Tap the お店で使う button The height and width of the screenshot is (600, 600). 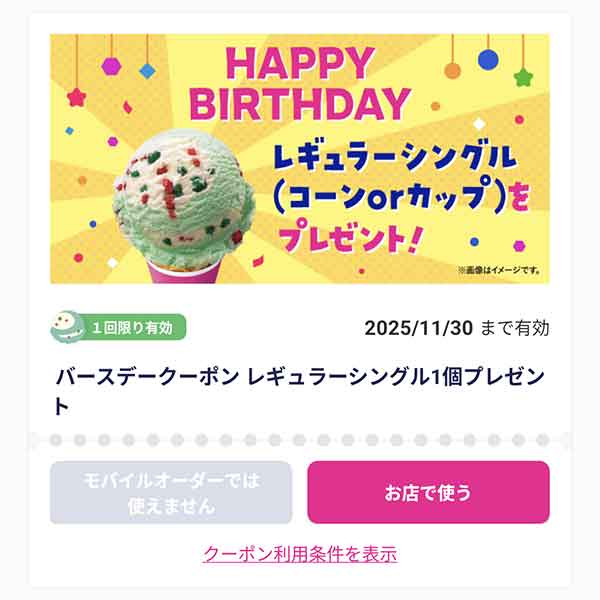coord(428,492)
